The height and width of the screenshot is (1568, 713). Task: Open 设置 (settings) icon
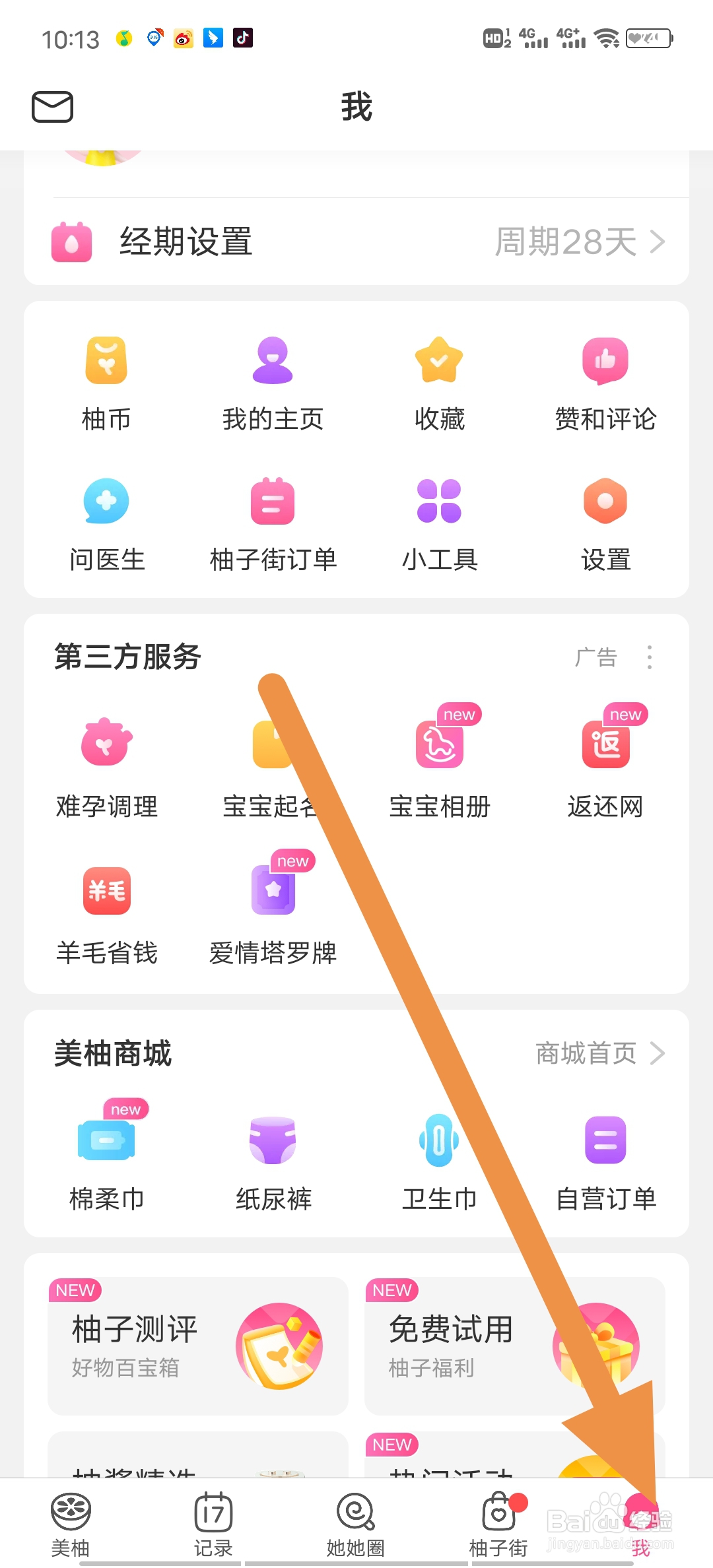[605, 521]
